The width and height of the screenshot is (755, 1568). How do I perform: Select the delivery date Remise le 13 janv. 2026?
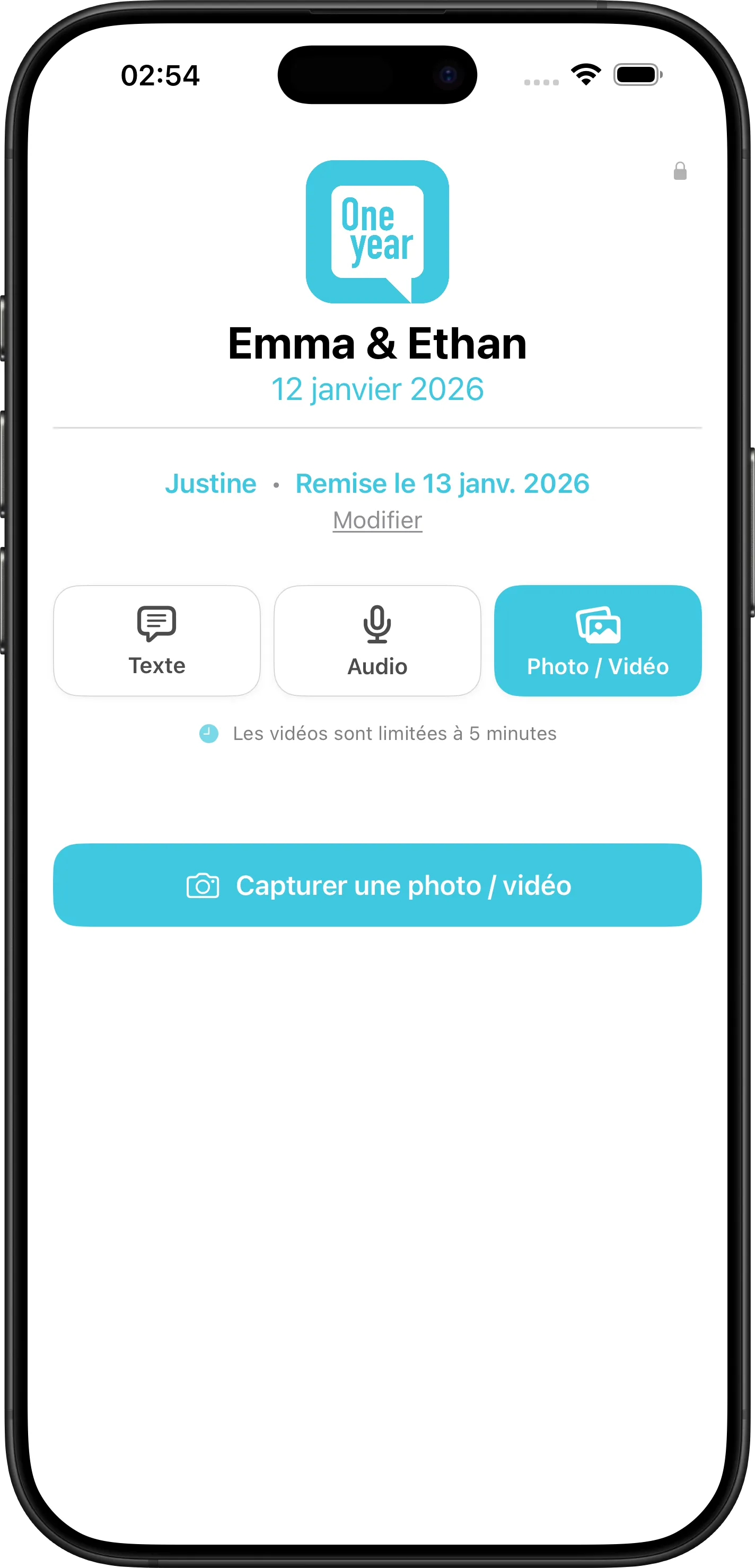(x=442, y=483)
